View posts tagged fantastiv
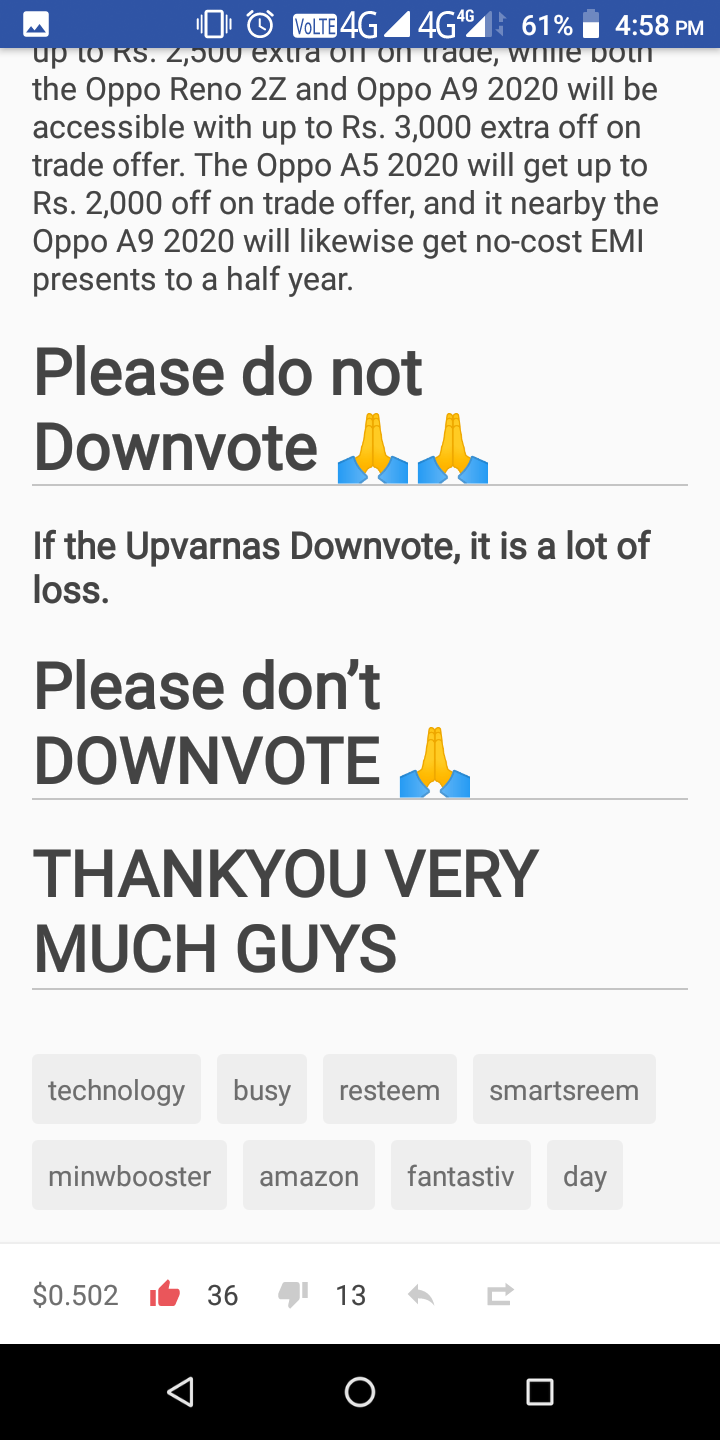The width and height of the screenshot is (720, 1440). coord(460,1175)
